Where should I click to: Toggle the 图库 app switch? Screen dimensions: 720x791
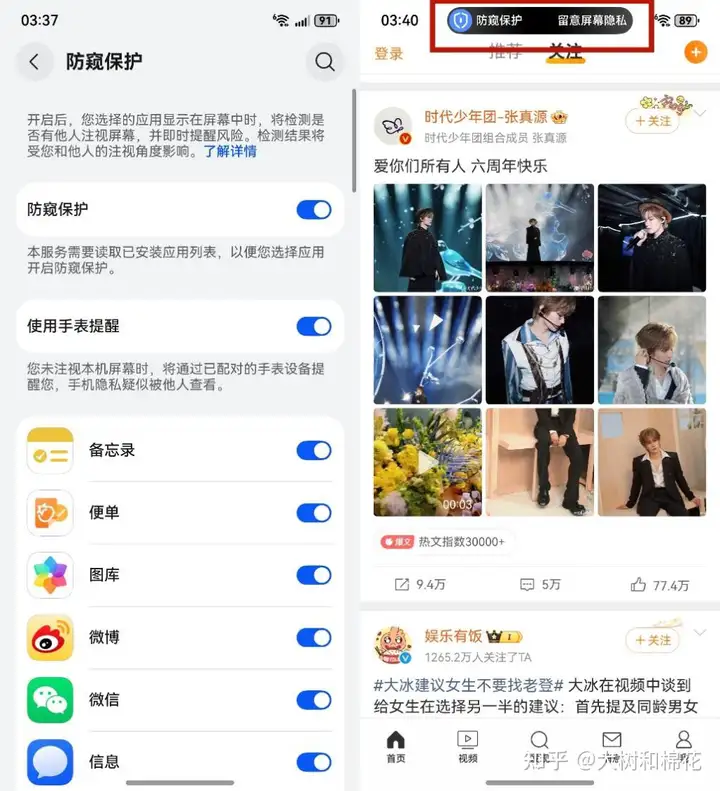(314, 575)
